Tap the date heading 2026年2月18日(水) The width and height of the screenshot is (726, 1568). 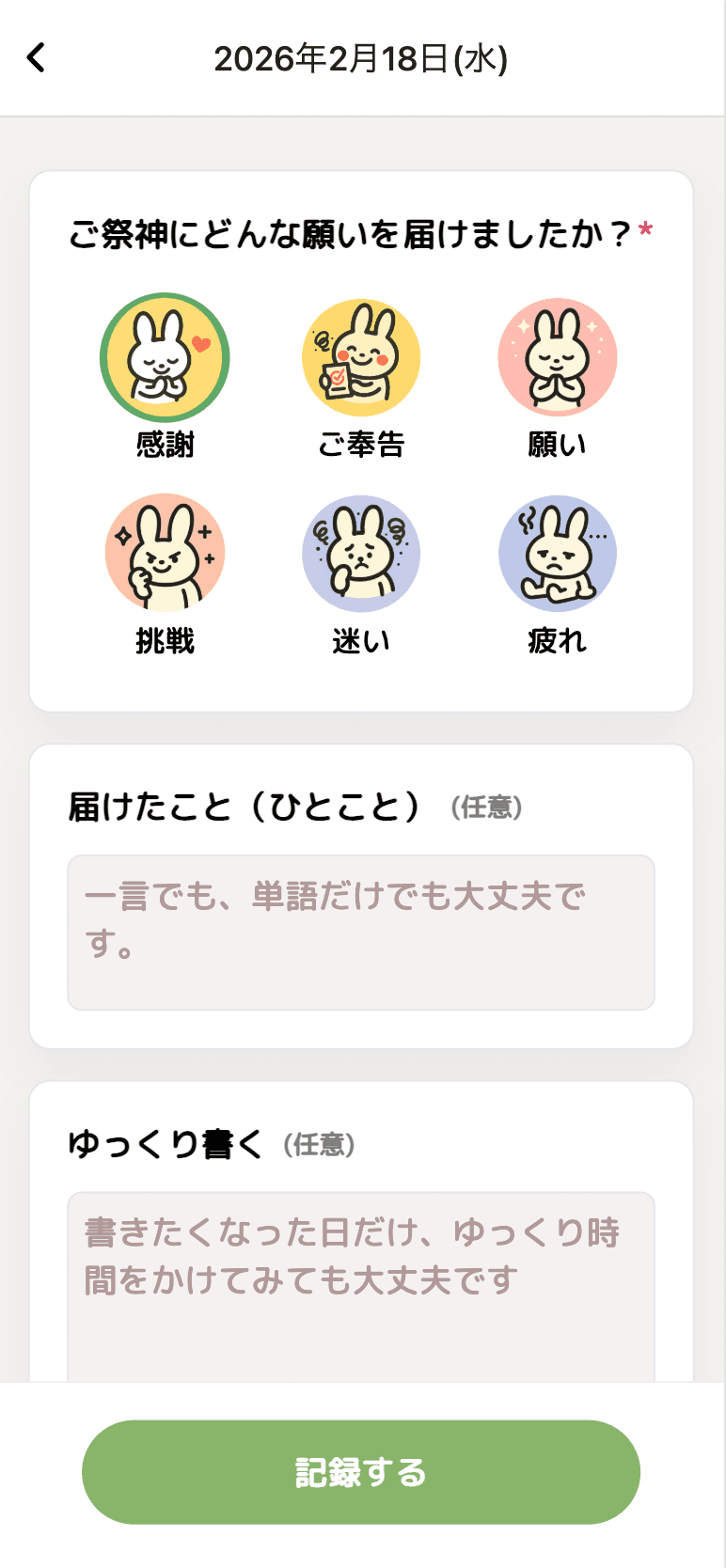pyautogui.click(x=362, y=57)
